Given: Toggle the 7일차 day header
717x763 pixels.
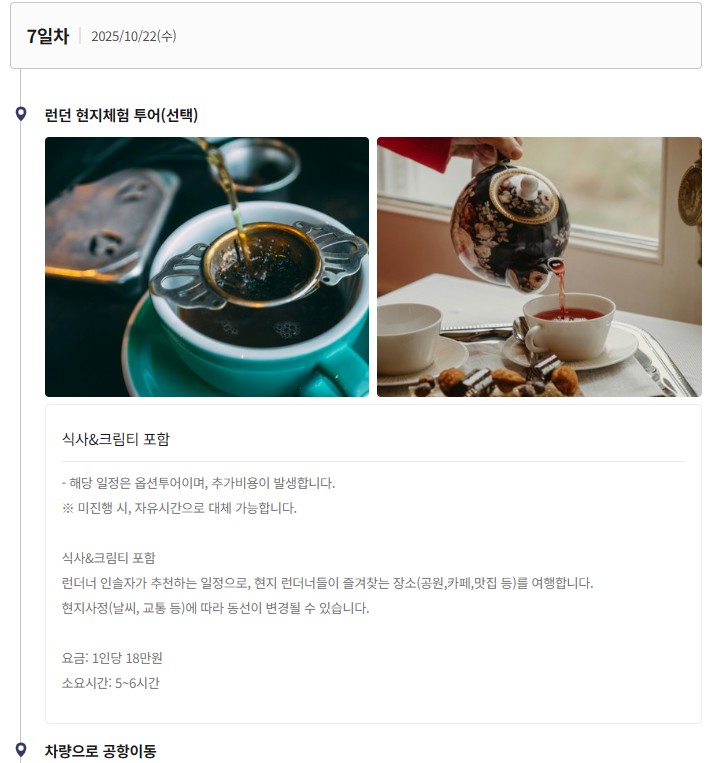Looking at the screenshot, I should 356,36.
